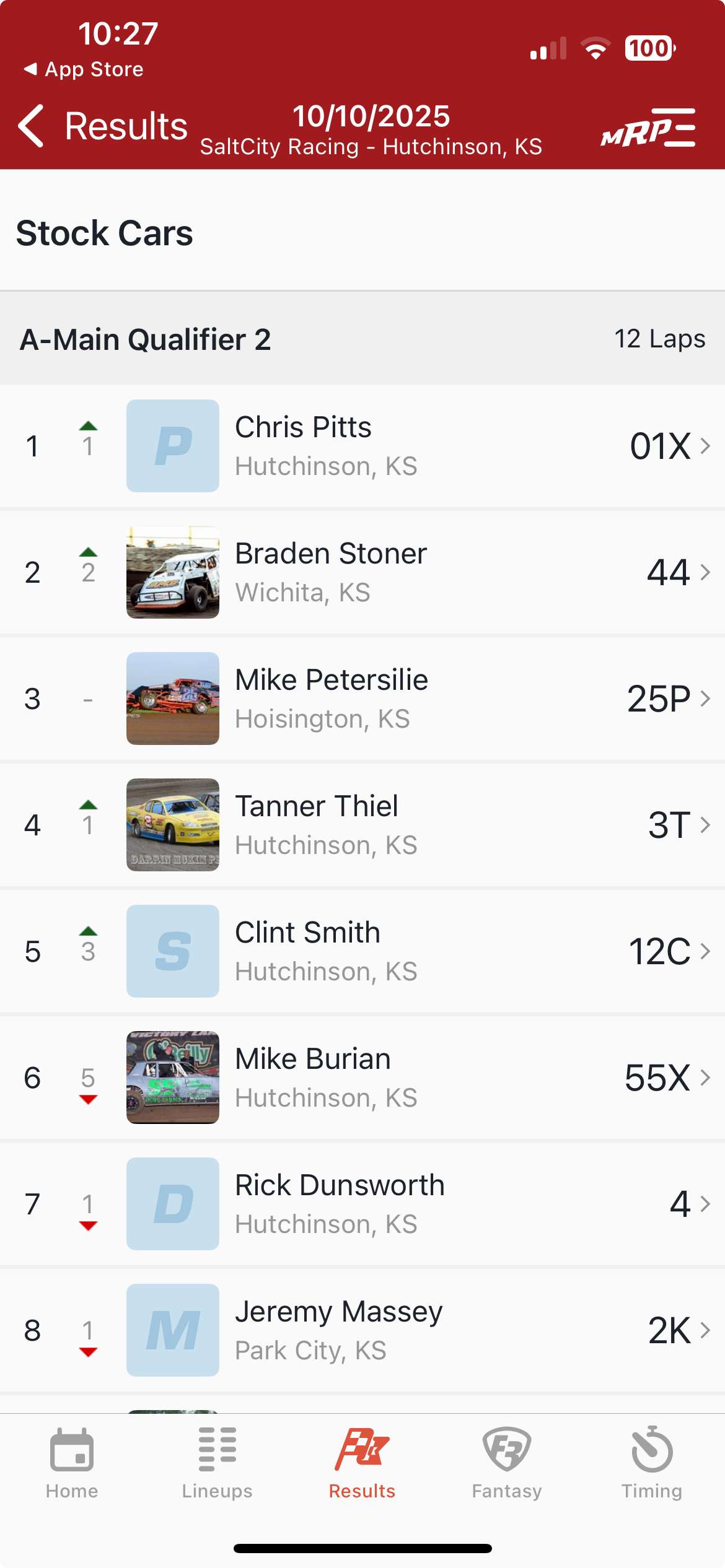Open Clint Smith's result details
The height and width of the screenshot is (1568, 725).
pyautogui.click(x=362, y=951)
